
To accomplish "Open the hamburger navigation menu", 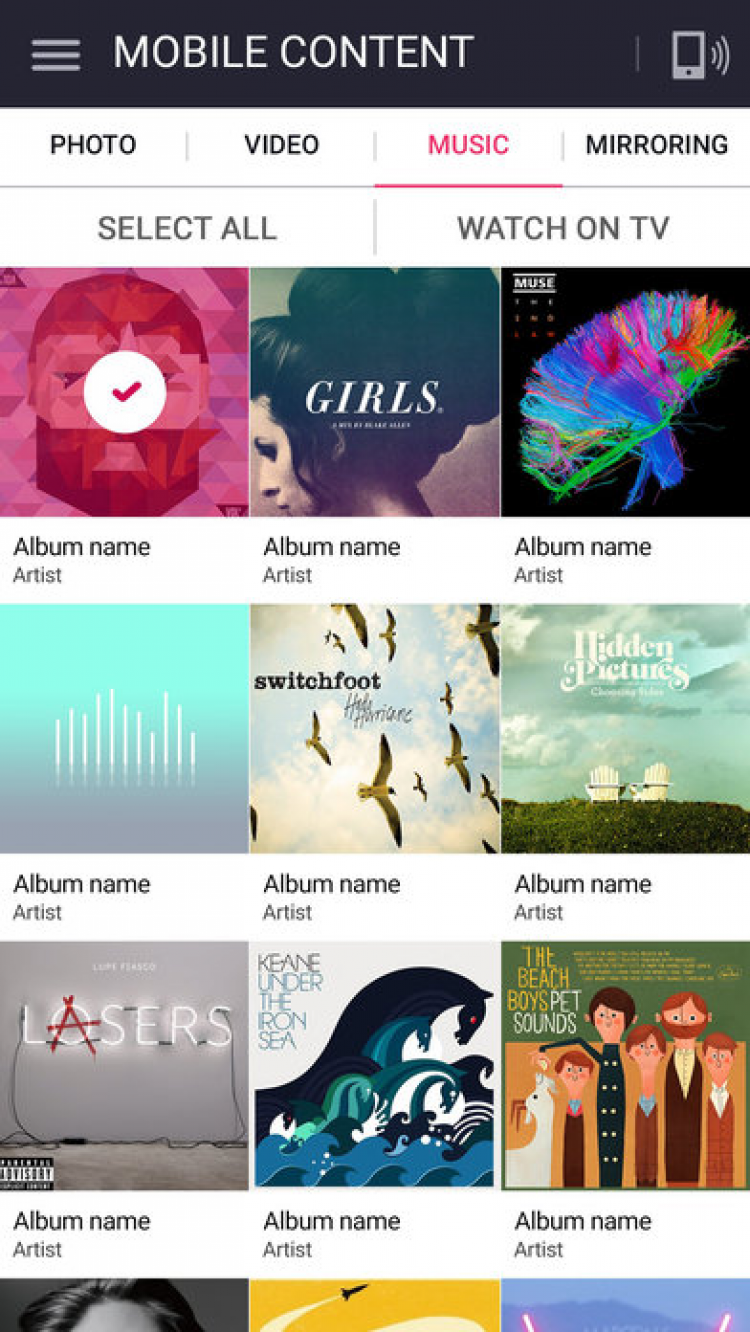I will click(56, 54).
